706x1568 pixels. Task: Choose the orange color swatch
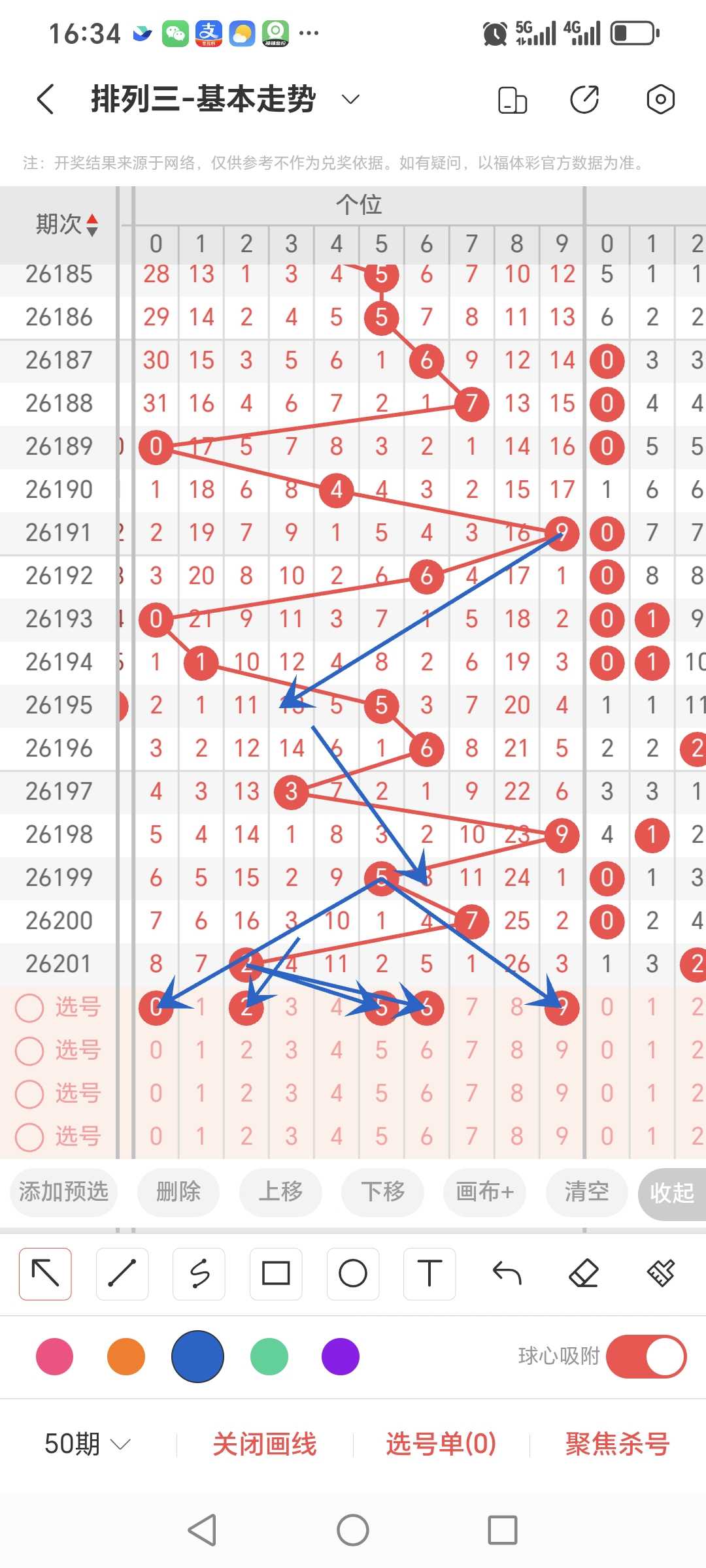(126, 1356)
